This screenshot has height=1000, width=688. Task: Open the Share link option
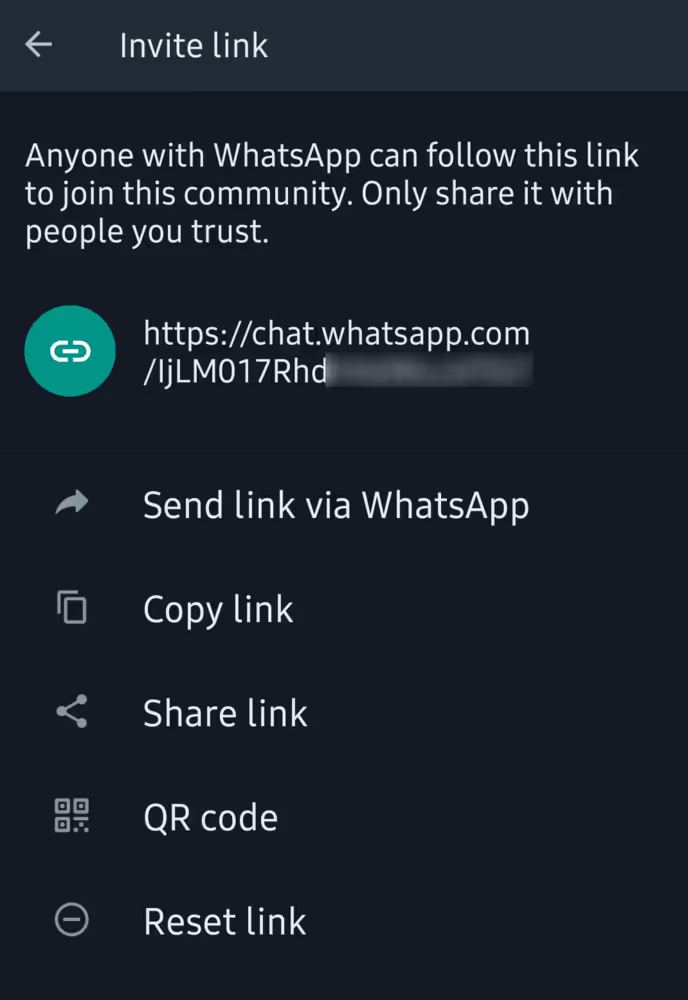[225, 713]
